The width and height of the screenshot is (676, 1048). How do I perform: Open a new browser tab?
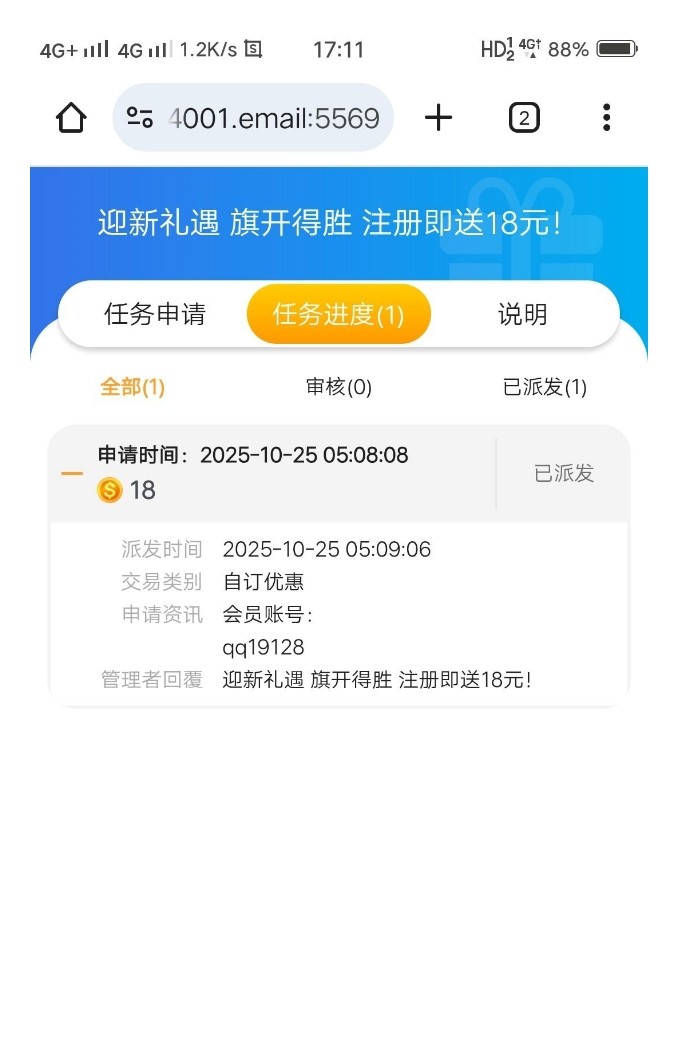coord(438,118)
